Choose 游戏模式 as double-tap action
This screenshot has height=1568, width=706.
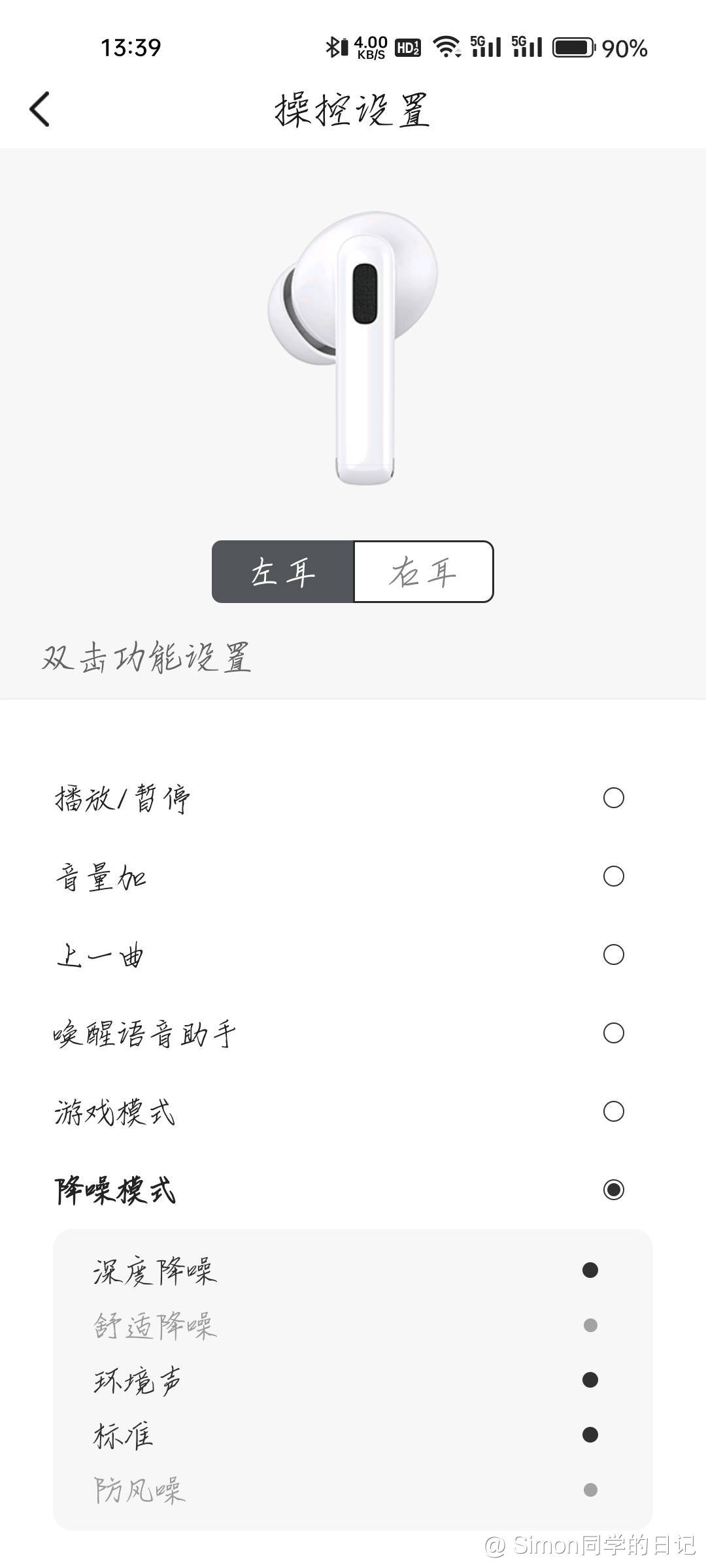click(x=613, y=1111)
